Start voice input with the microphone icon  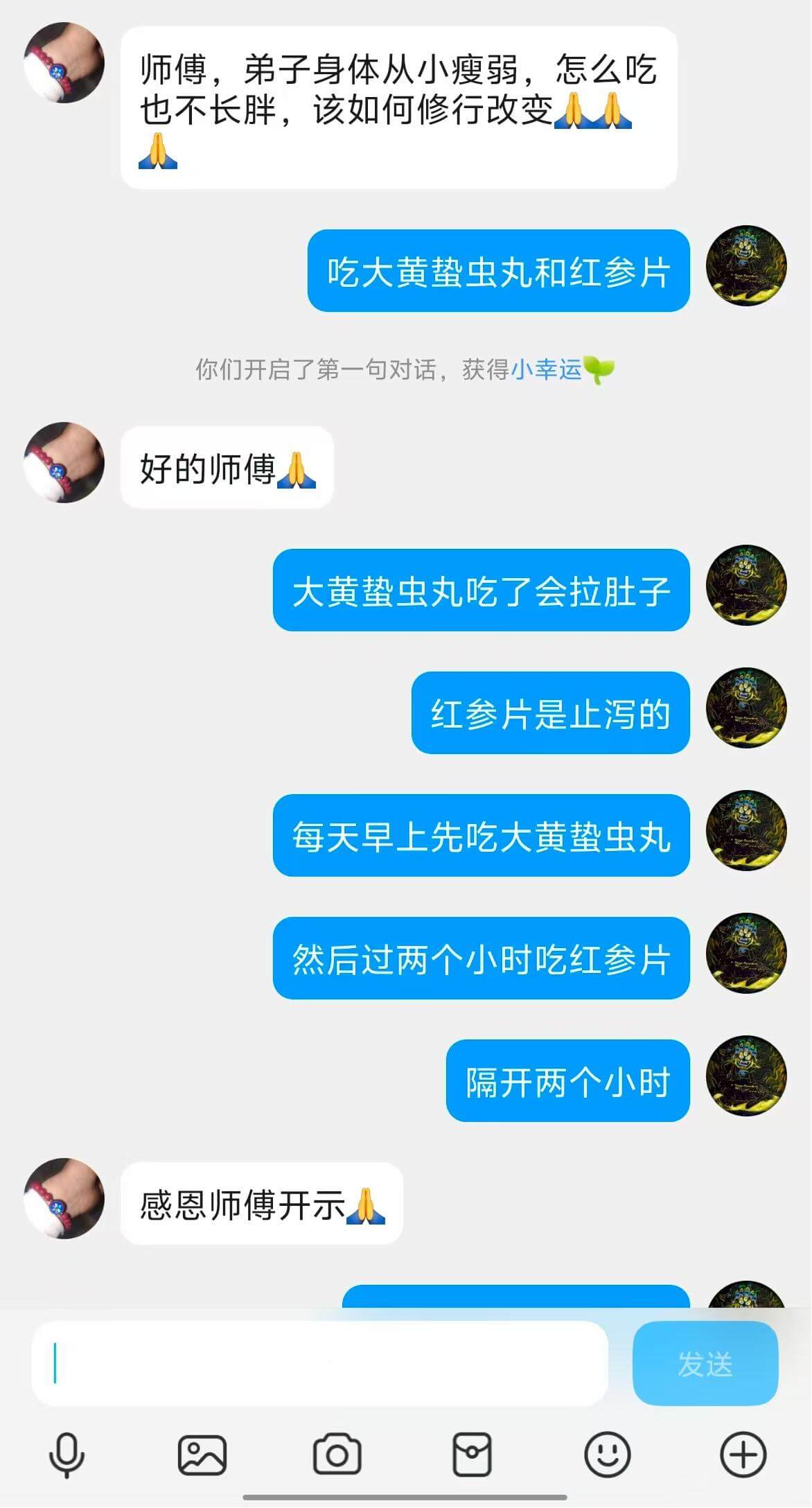67,1455
